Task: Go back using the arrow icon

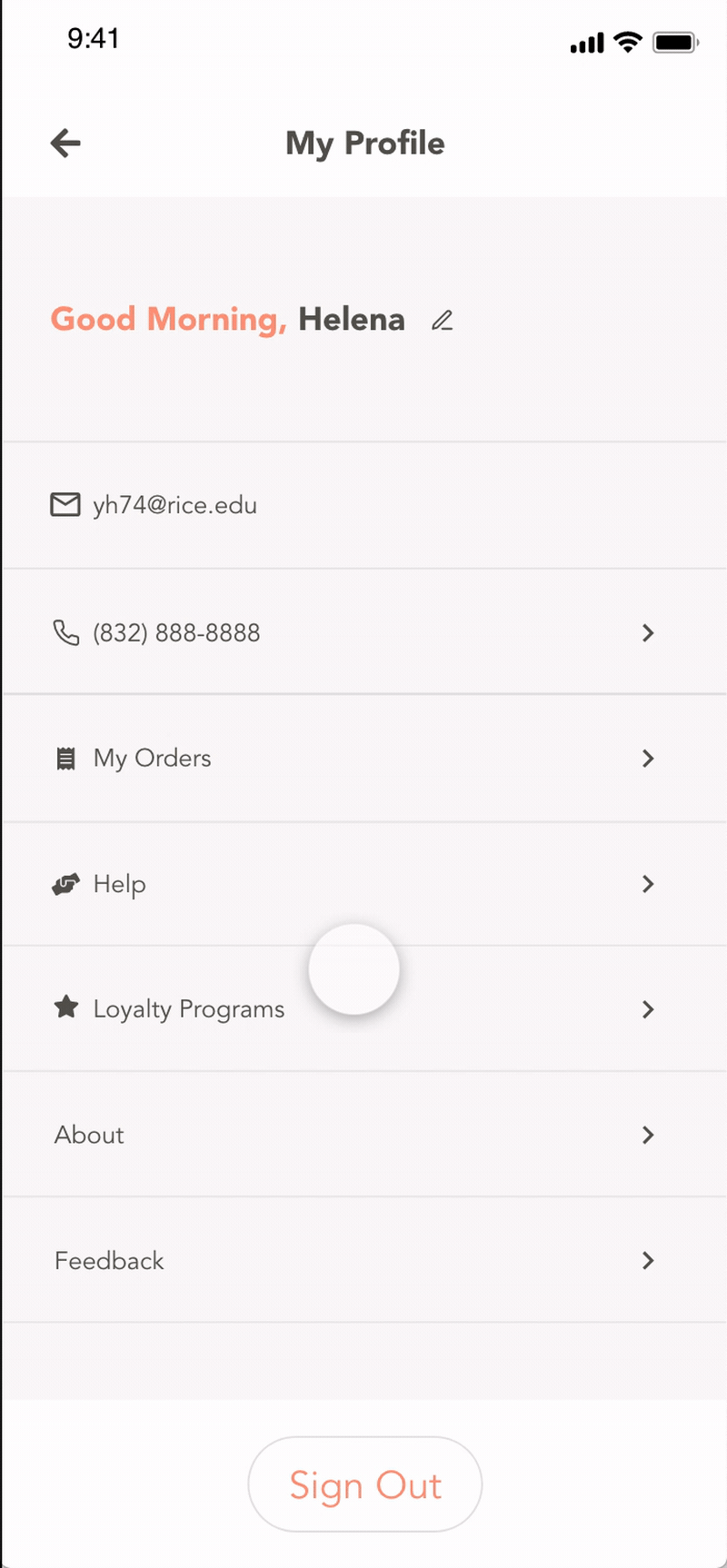Action: point(65,143)
